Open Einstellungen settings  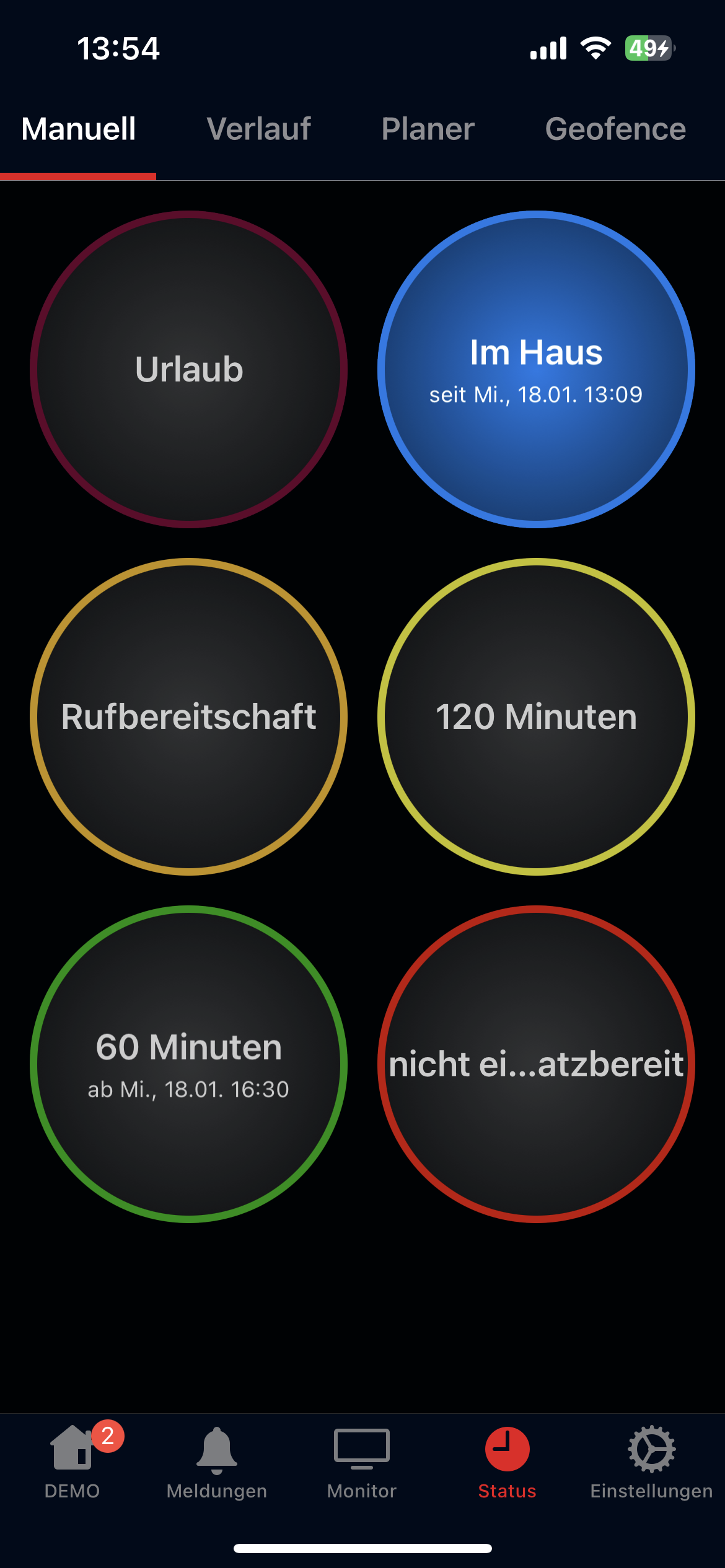tap(651, 1463)
